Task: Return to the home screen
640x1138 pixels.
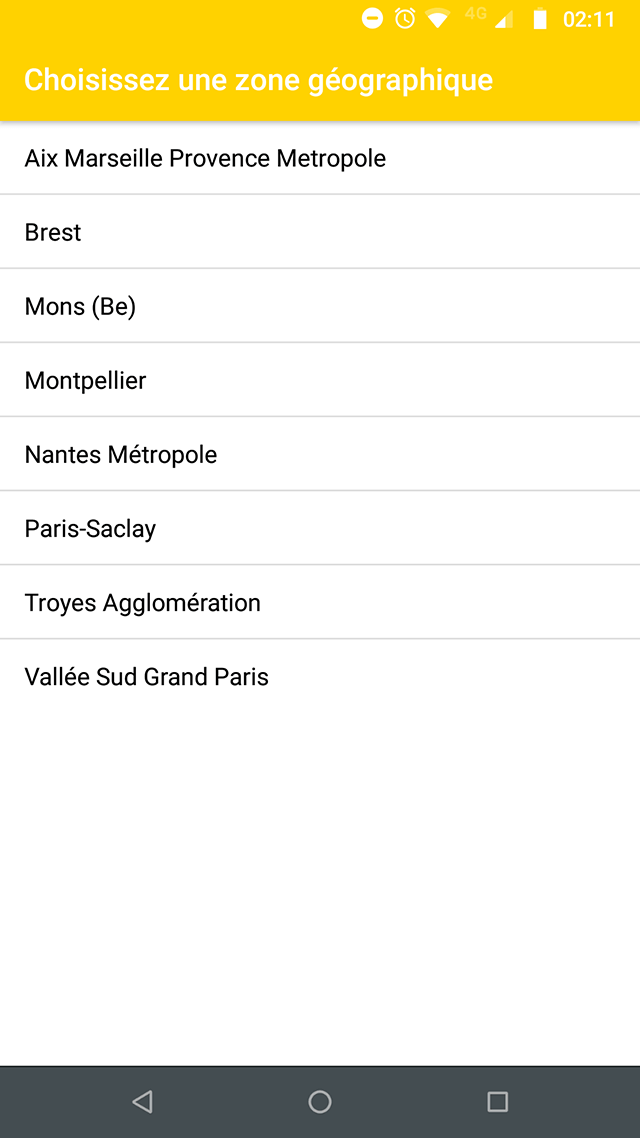Action: (x=320, y=1102)
